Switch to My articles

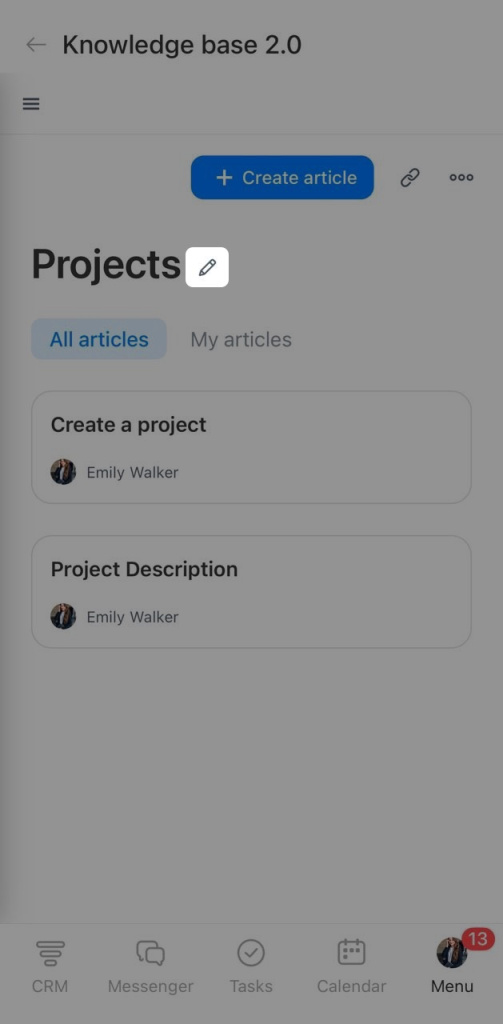click(241, 340)
